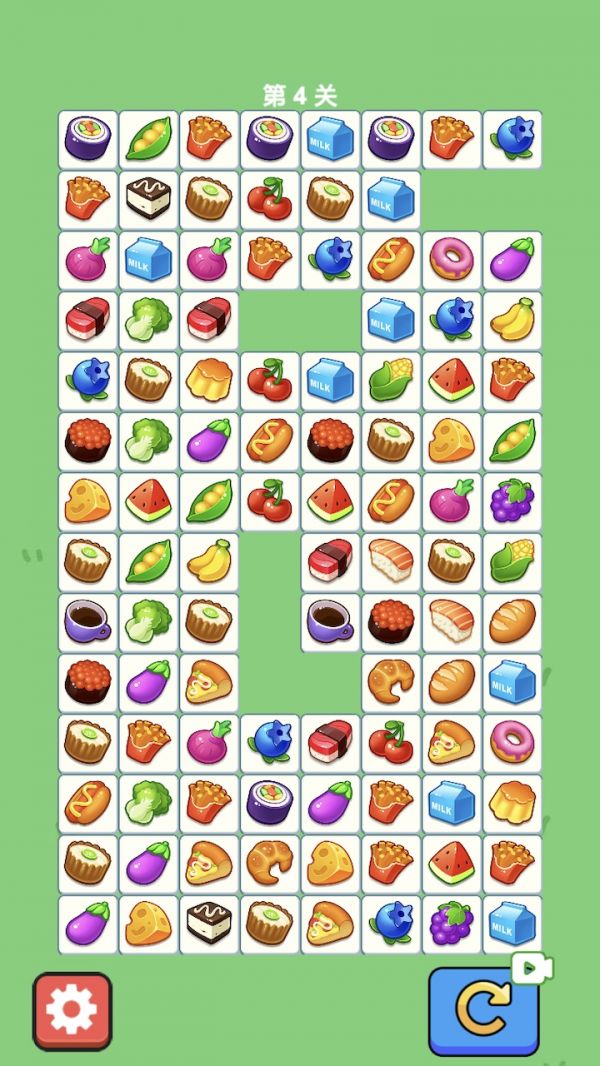The image size is (600, 1066).
Task: Open the settings gear button
Action: [x=72, y=1011]
